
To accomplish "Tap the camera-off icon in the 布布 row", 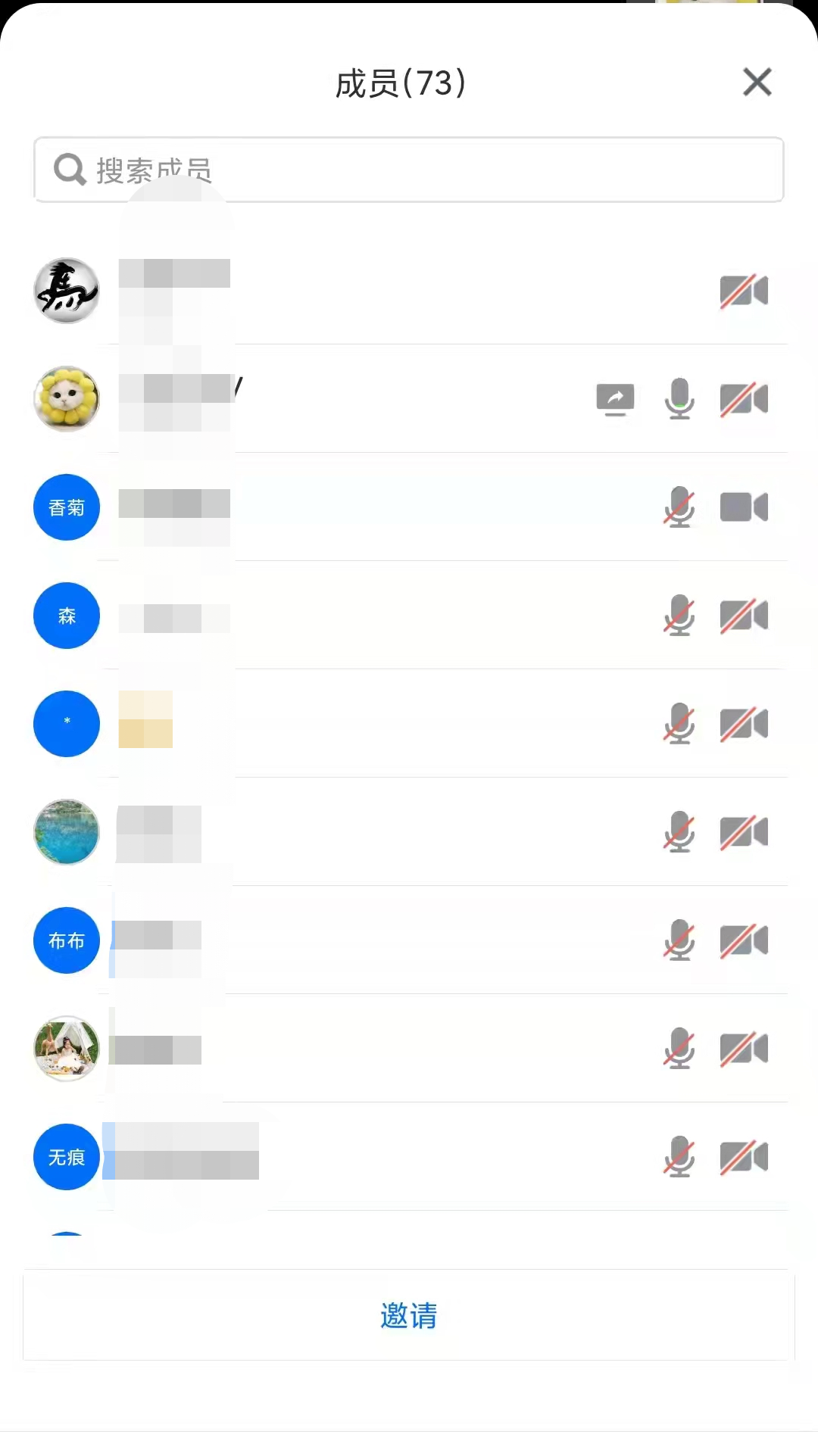I will (x=744, y=940).
